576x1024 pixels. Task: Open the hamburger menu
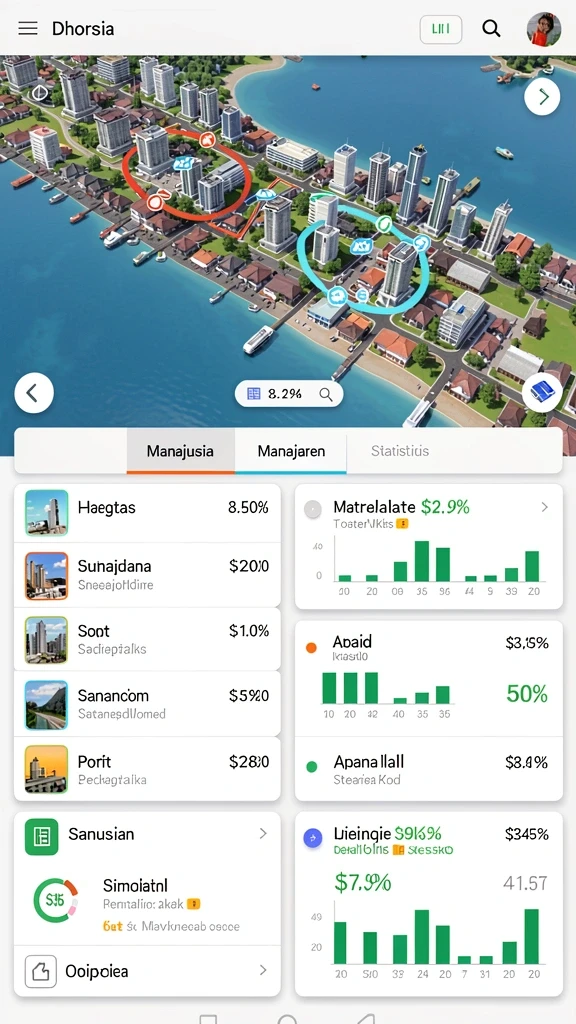[27, 29]
